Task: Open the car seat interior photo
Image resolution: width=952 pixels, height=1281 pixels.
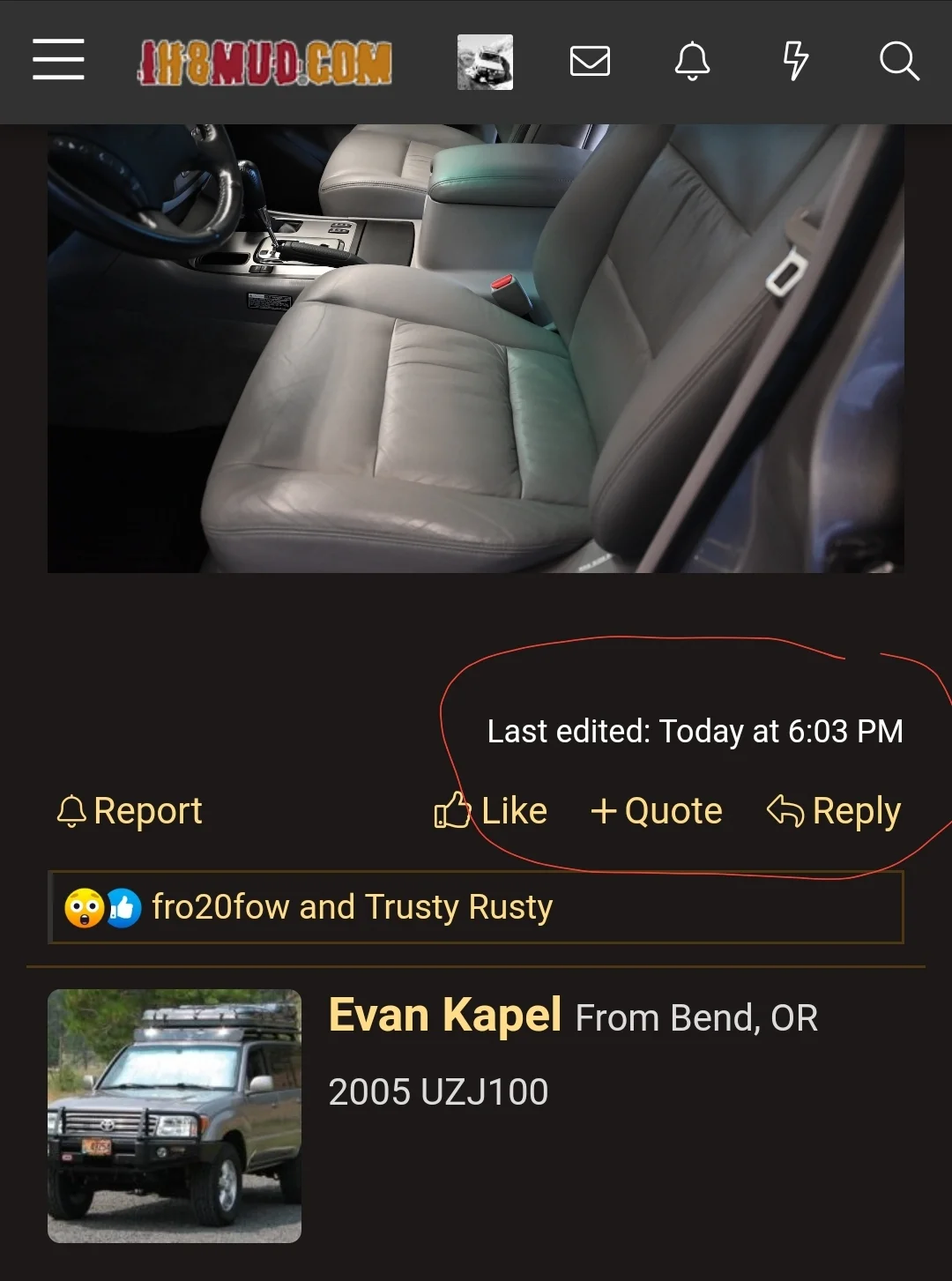Action: 475,348
